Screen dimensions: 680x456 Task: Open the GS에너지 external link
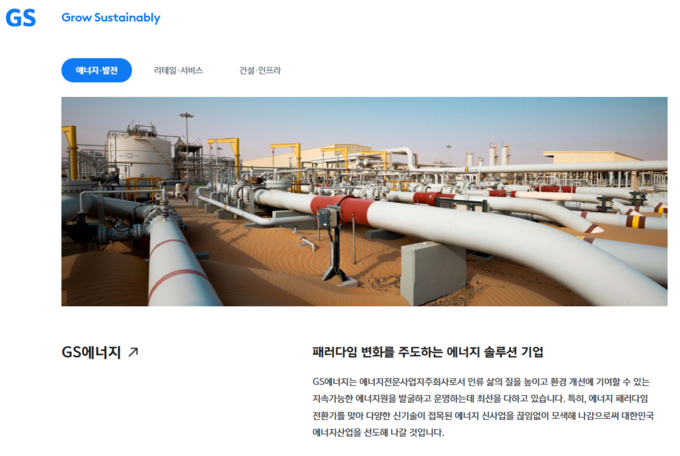point(100,352)
